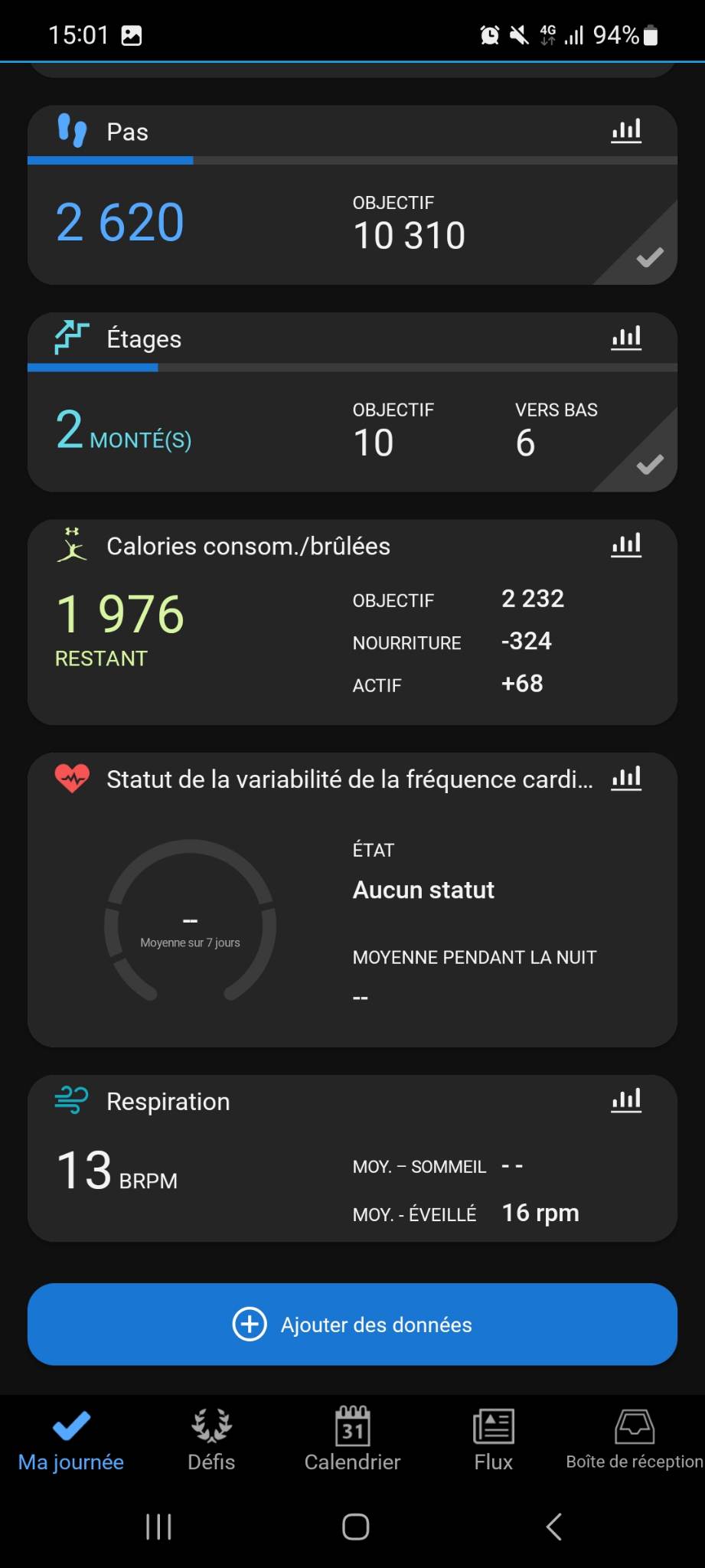Switch to the Flux tab
The height and width of the screenshot is (1568, 705).
click(x=493, y=1439)
